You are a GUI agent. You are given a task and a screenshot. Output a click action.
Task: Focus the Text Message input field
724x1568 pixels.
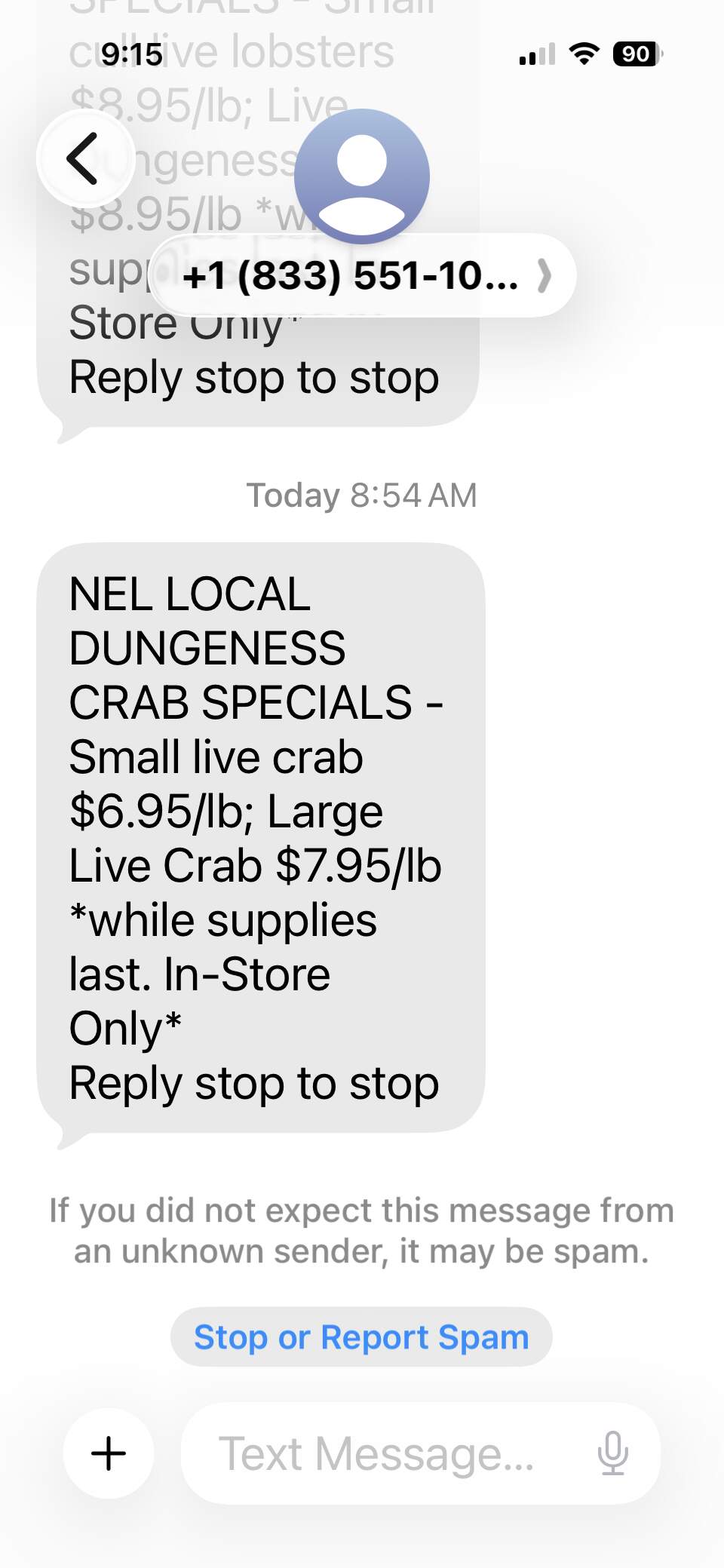tap(377, 1453)
